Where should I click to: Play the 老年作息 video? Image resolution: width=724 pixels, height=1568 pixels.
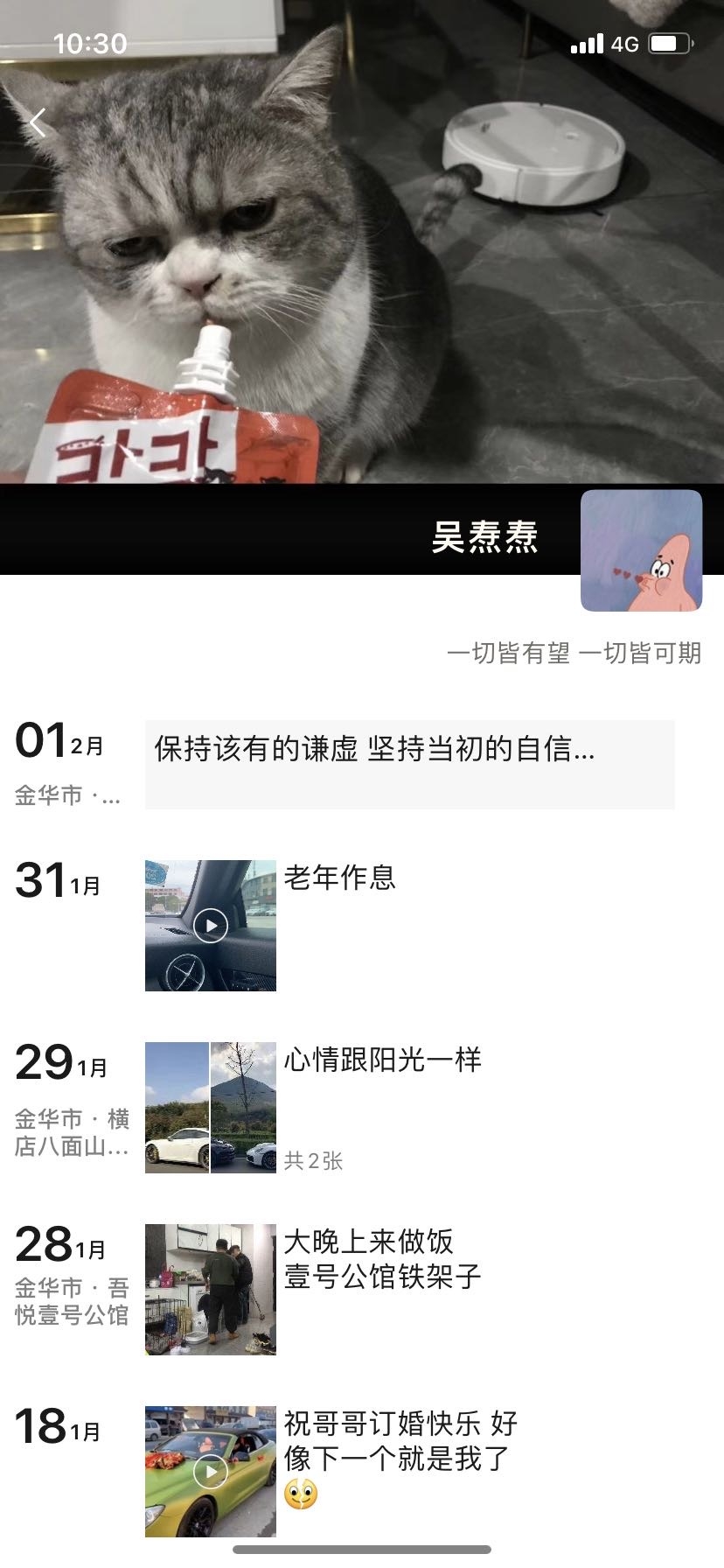(x=211, y=926)
